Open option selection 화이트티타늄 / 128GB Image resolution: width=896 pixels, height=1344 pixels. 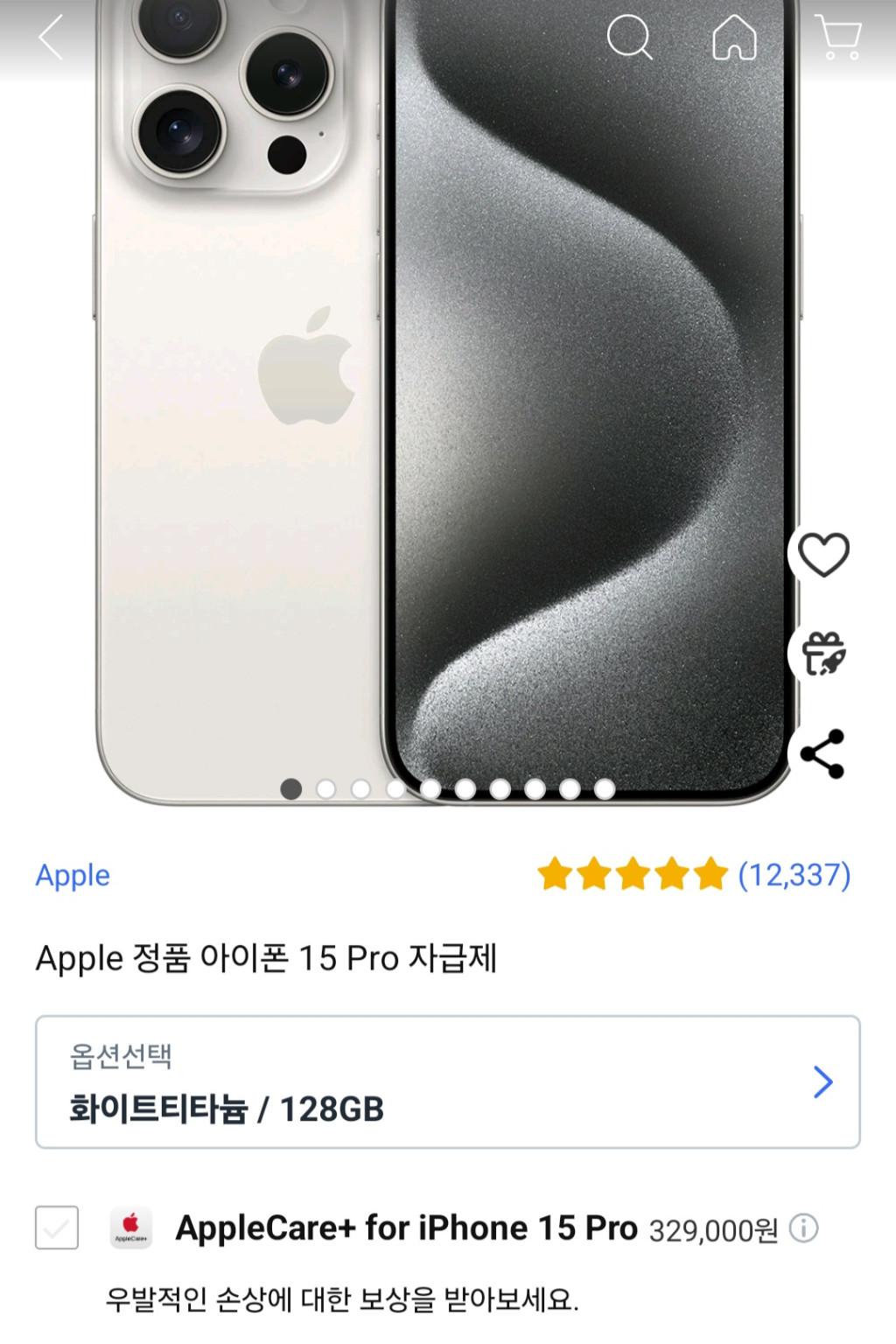coord(447,1082)
